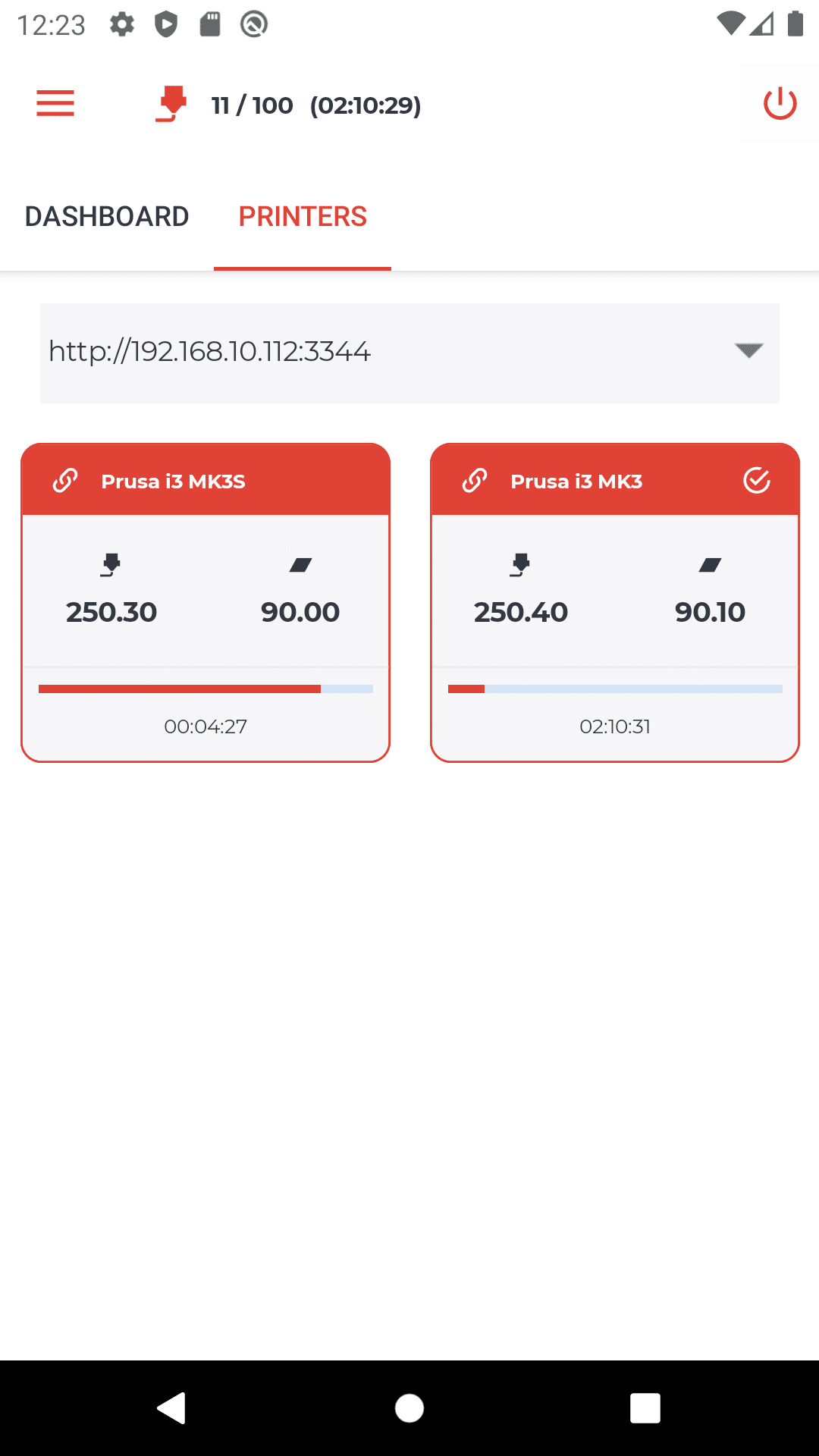Open the Prusa i3 MK3S printer card
Image resolution: width=819 pixels, height=1456 pixels.
[x=206, y=603]
